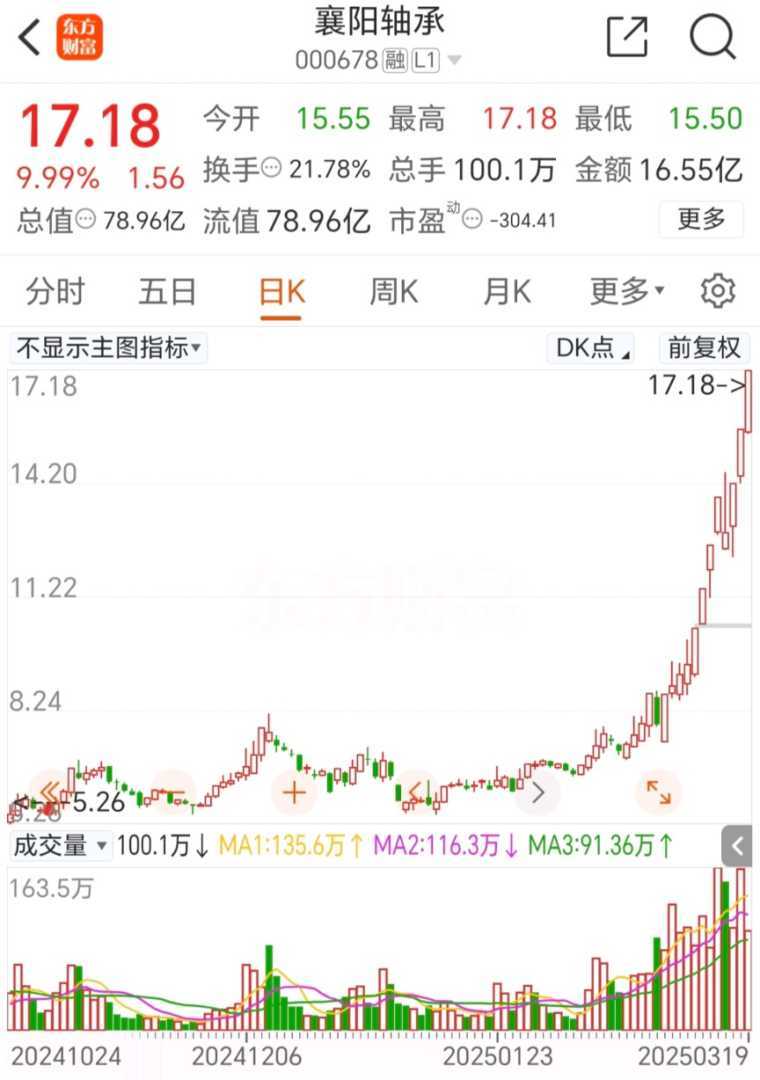The width and height of the screenshot is (760, 1080).
Task: Expand the 更多 chart period dropdown
Action: tap(627, 292)
